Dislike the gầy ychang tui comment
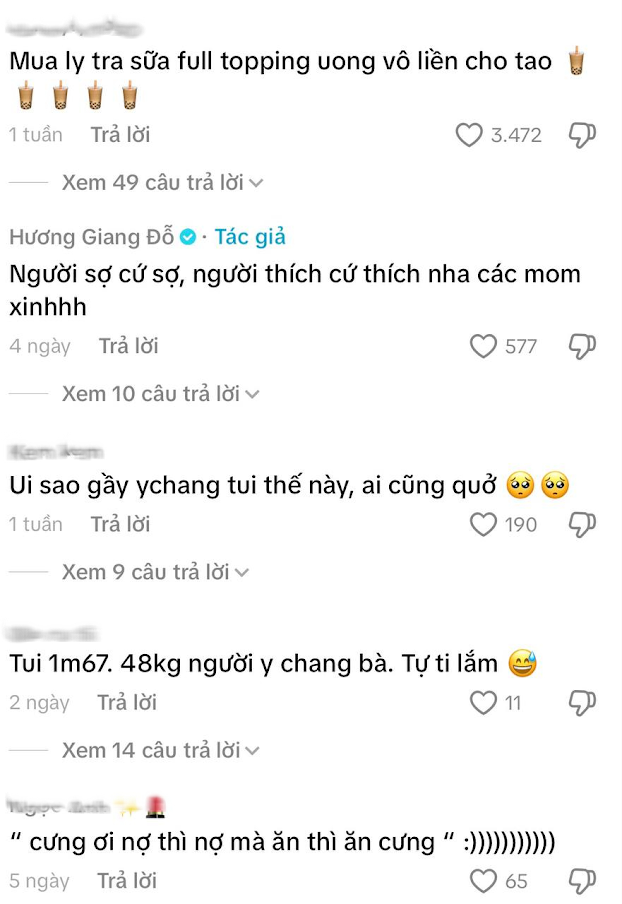The width and height of the screenshot is (622, 904). click(582, 524)
